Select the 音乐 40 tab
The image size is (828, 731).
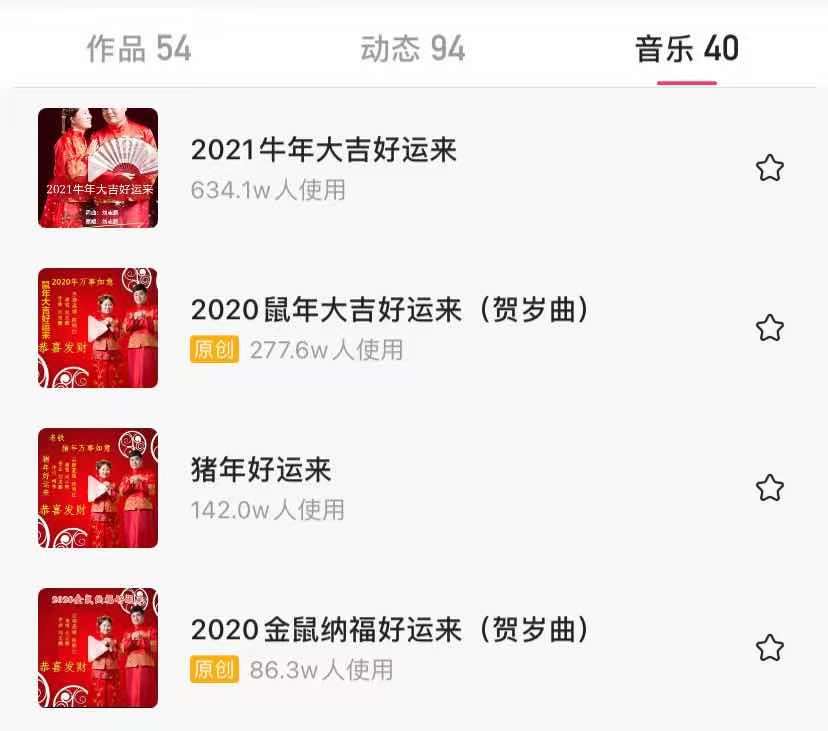click(x=686, y=48)
